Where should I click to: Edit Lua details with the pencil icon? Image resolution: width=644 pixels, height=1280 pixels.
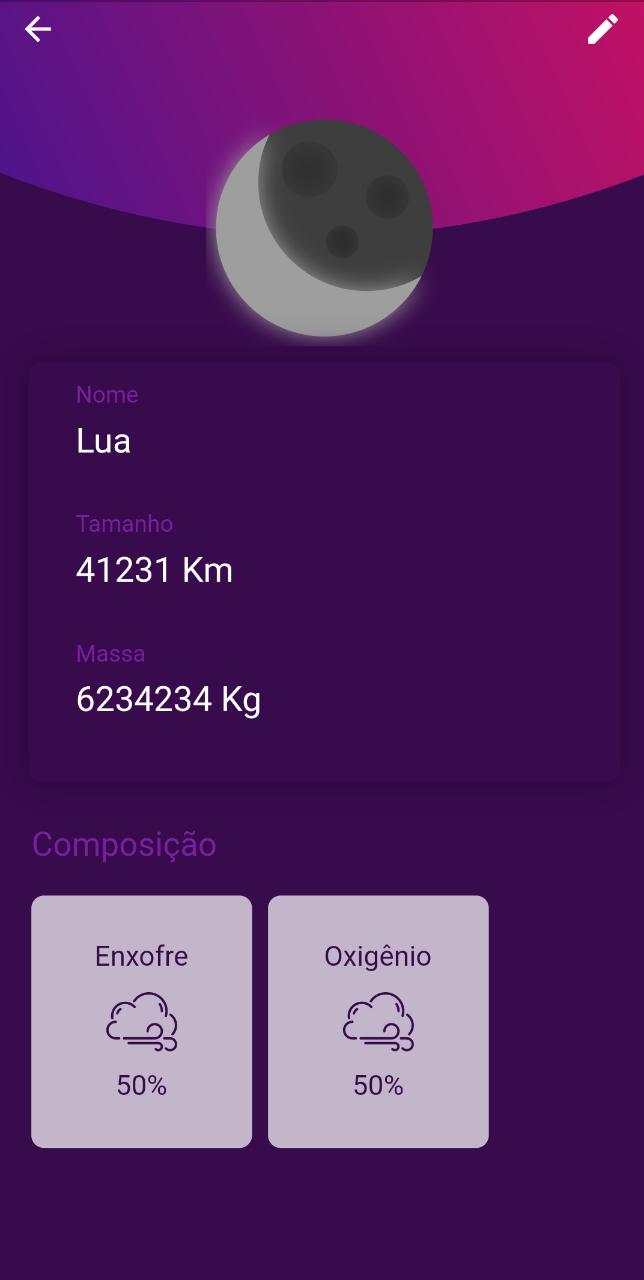(x=602, y=30)
